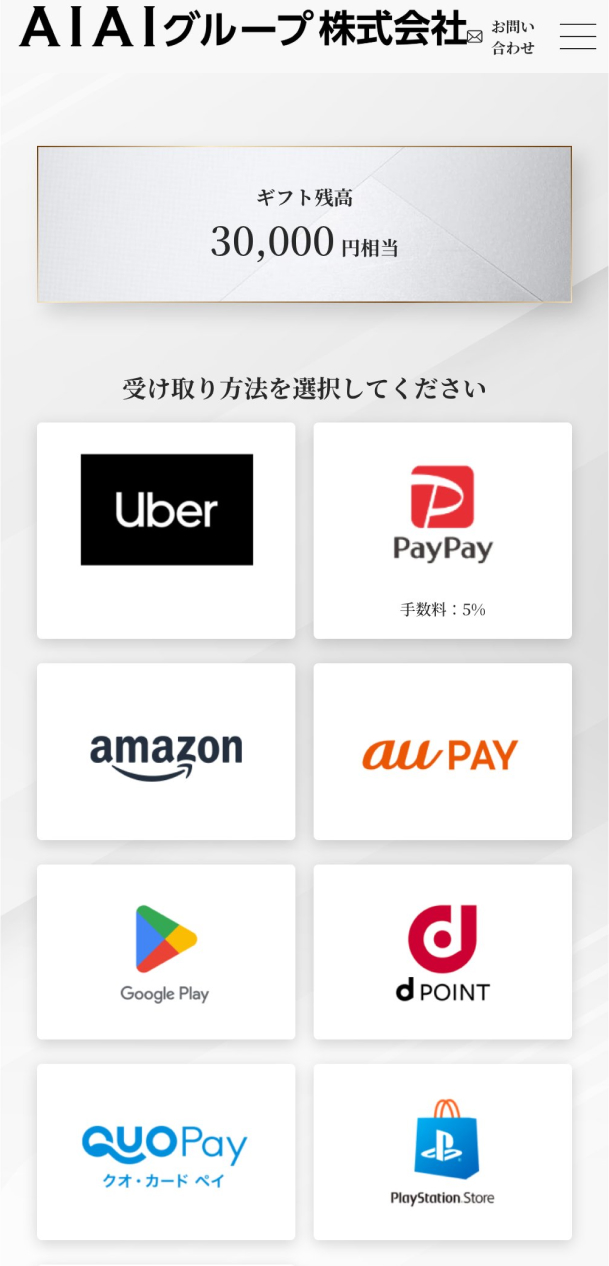Choose the Google Play card
609x1266 pixels.
pyautogui.click(x=166, y=952)
